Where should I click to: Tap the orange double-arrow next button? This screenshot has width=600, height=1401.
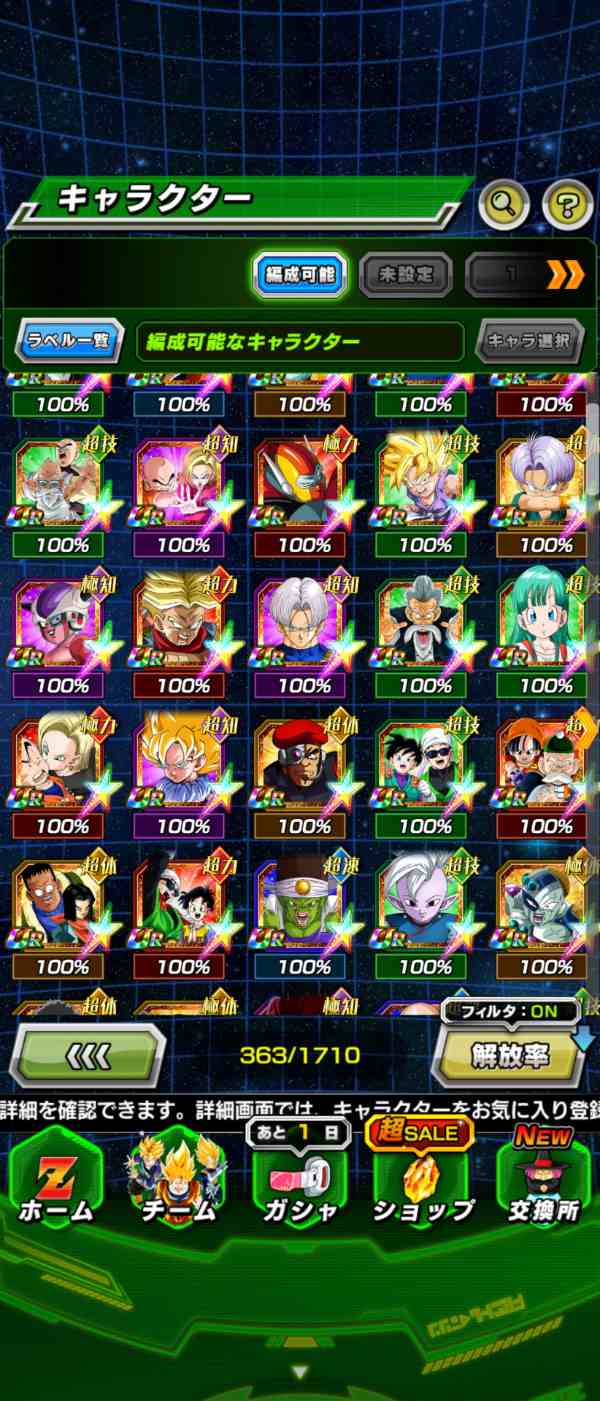[565, 275]
